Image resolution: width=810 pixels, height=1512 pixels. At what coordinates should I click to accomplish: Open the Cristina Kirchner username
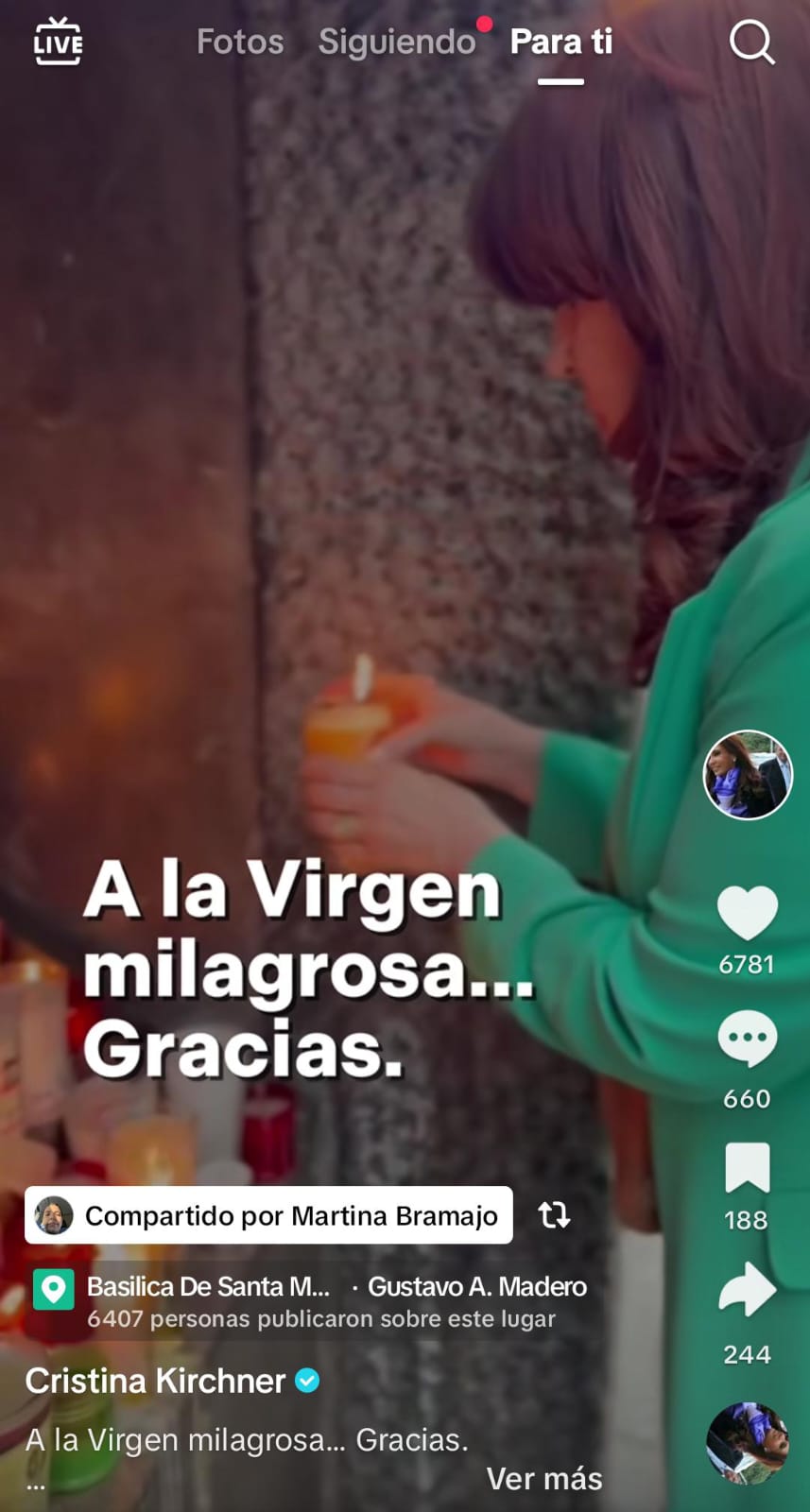point(155,1381)
